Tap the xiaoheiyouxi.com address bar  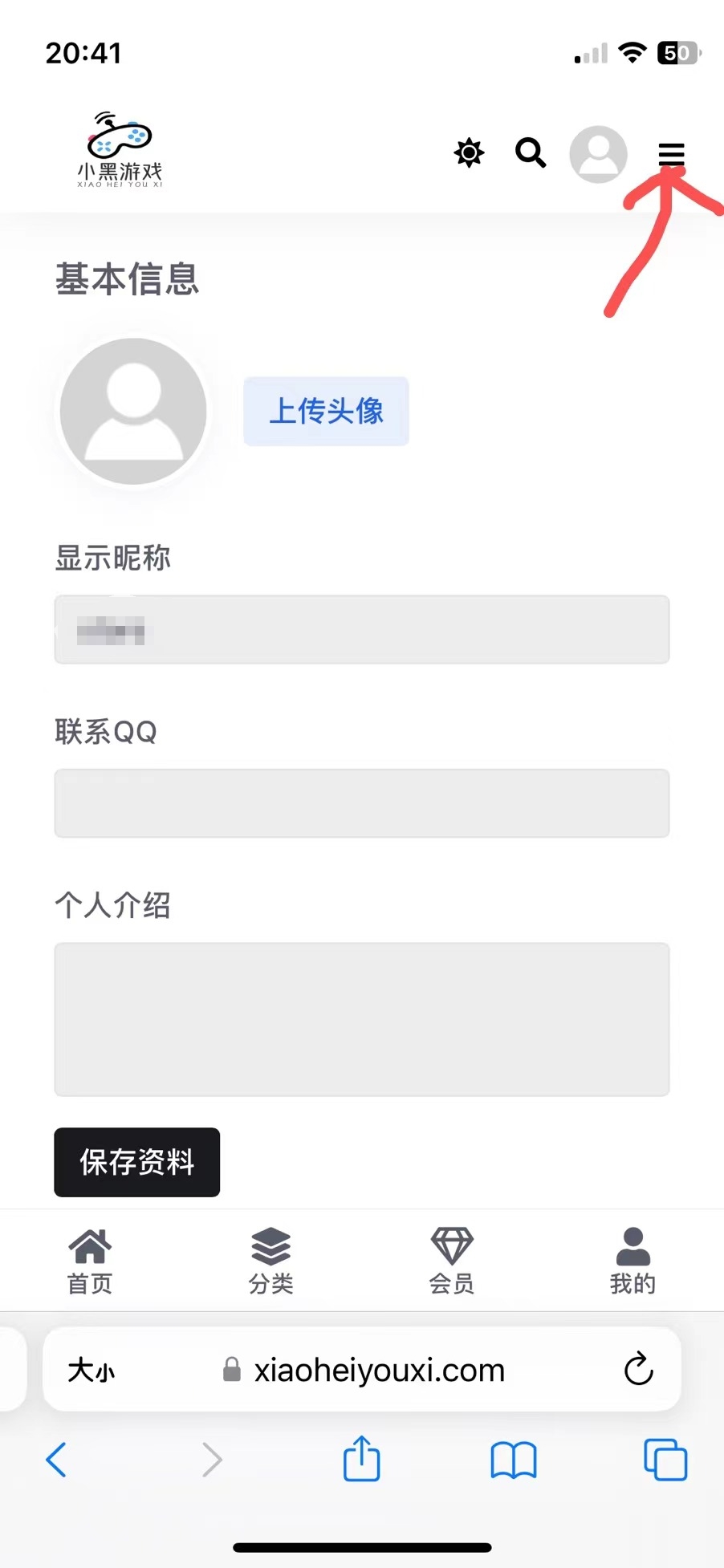coord(362,1370)
